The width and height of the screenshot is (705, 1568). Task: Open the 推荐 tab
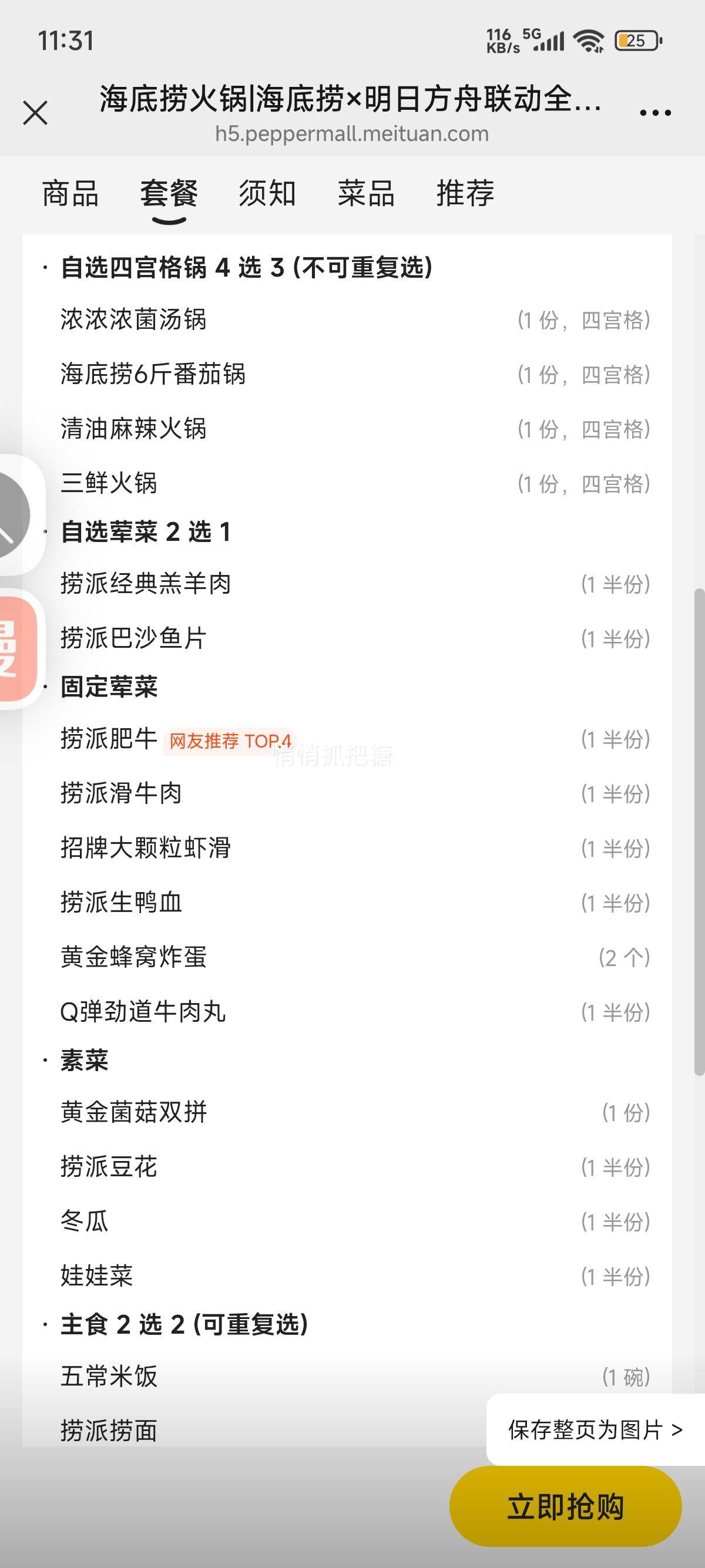pyautogui.click(x=465, y=194)
